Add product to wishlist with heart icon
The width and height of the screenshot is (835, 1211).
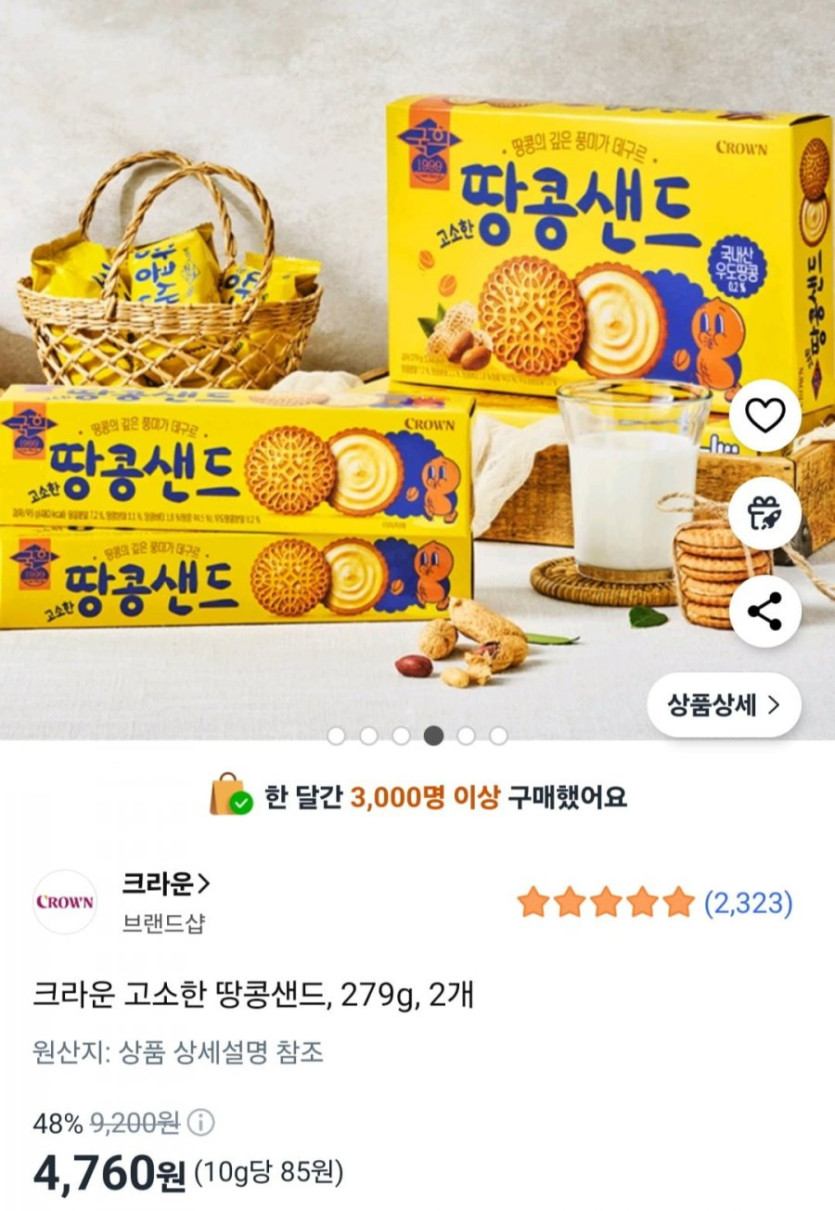point(765,415)
